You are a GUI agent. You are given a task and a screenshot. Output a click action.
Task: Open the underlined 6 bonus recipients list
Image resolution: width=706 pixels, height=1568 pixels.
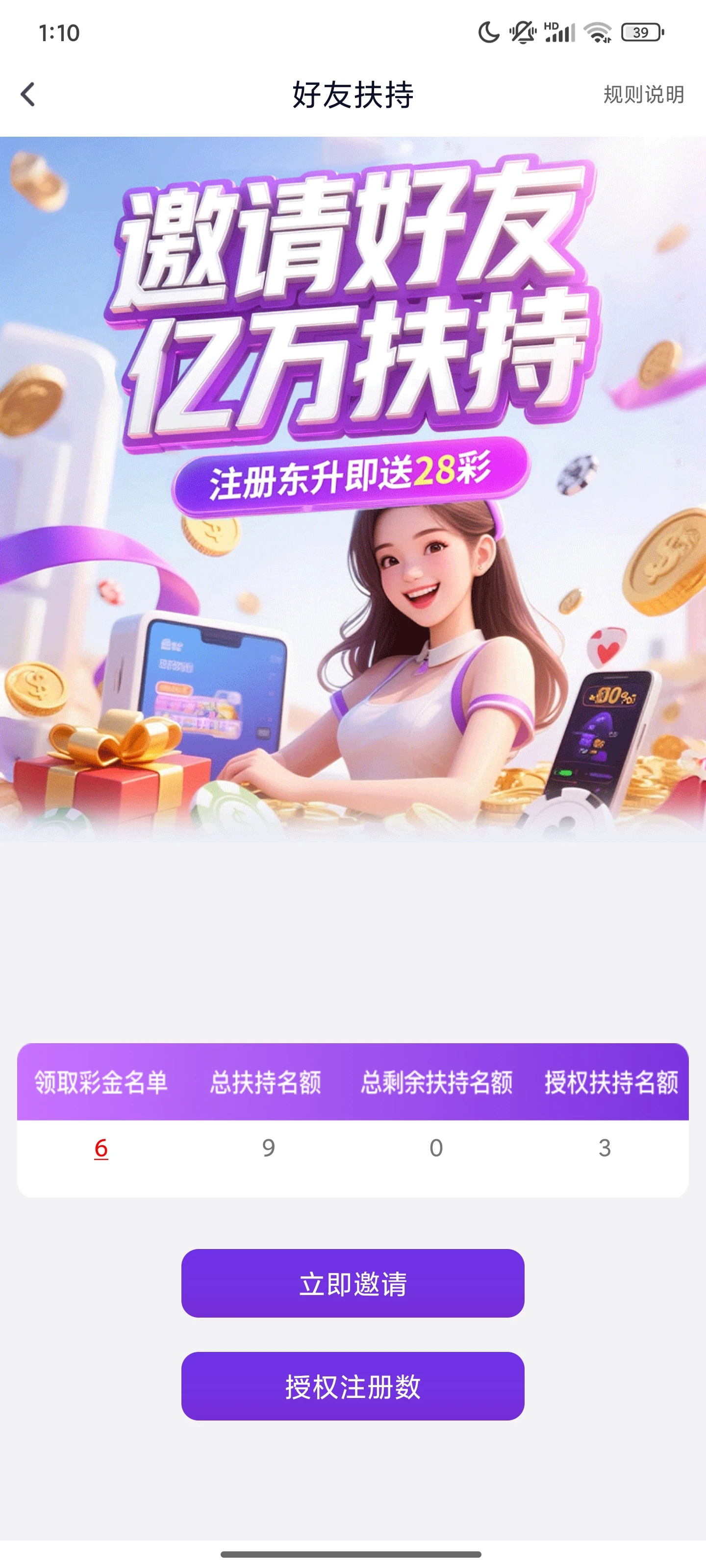[101, 1148]
